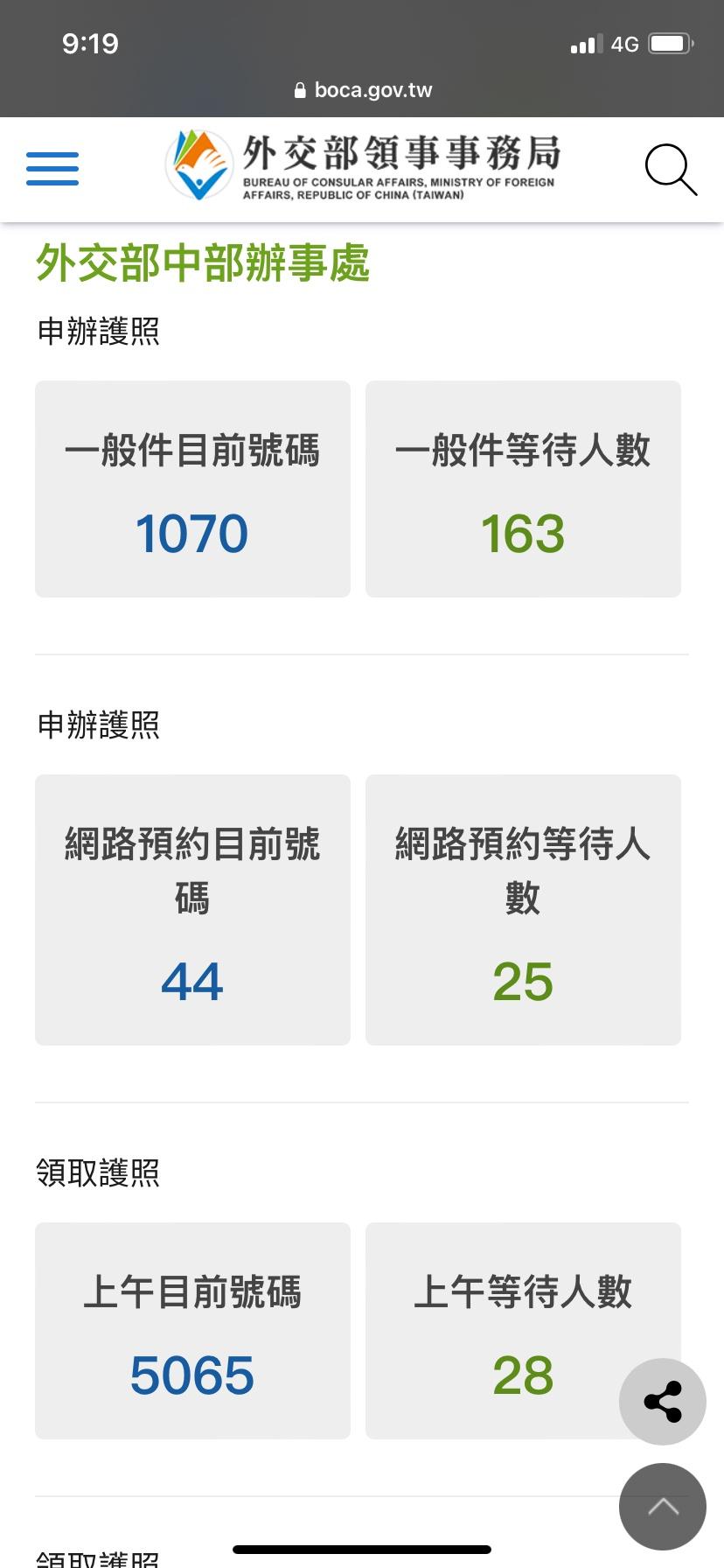Tap the back-to-top arrow button
Screen dimensions: 724x1568
click(x=662, y=1506)
